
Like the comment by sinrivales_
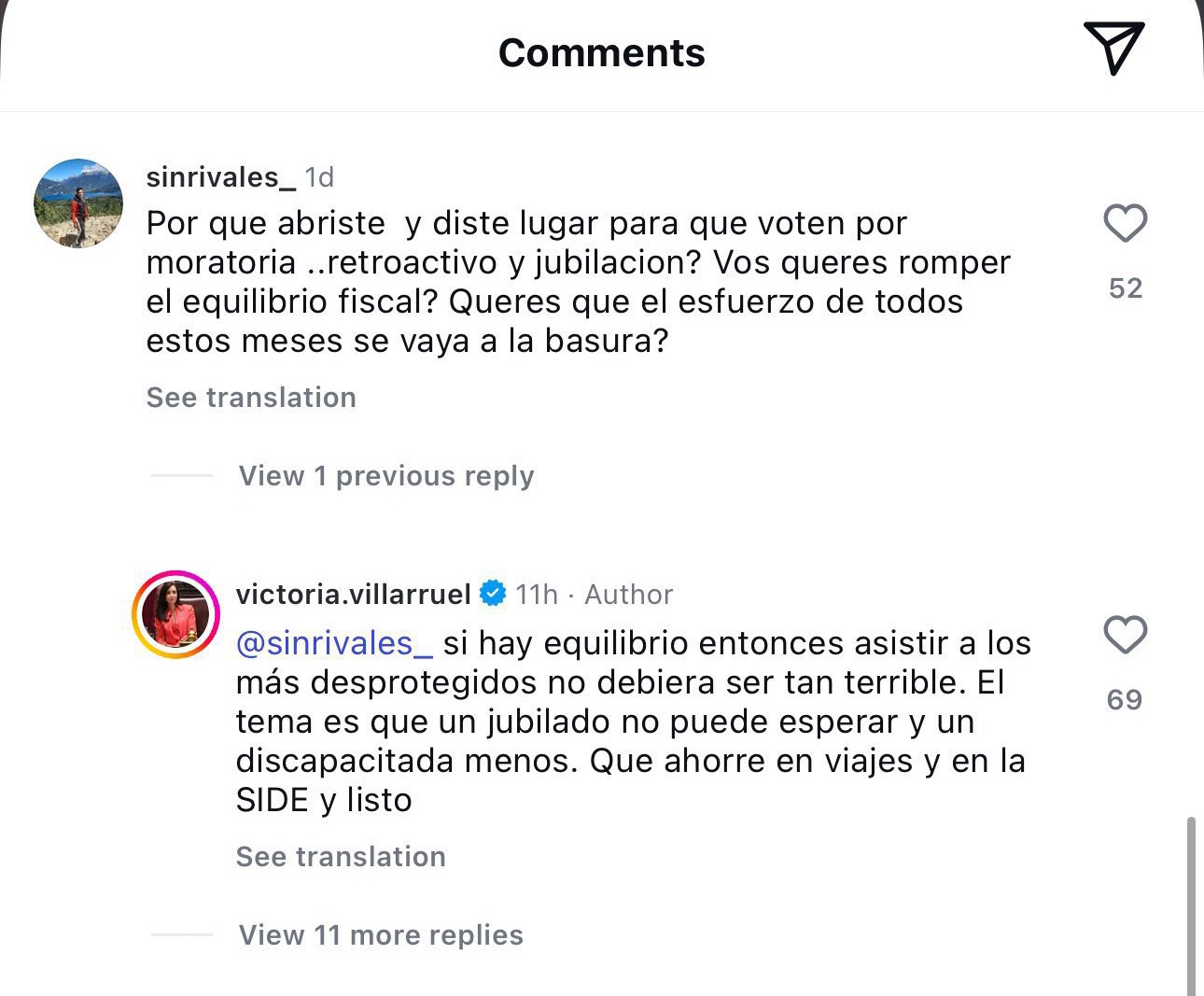pos(1125,223)
